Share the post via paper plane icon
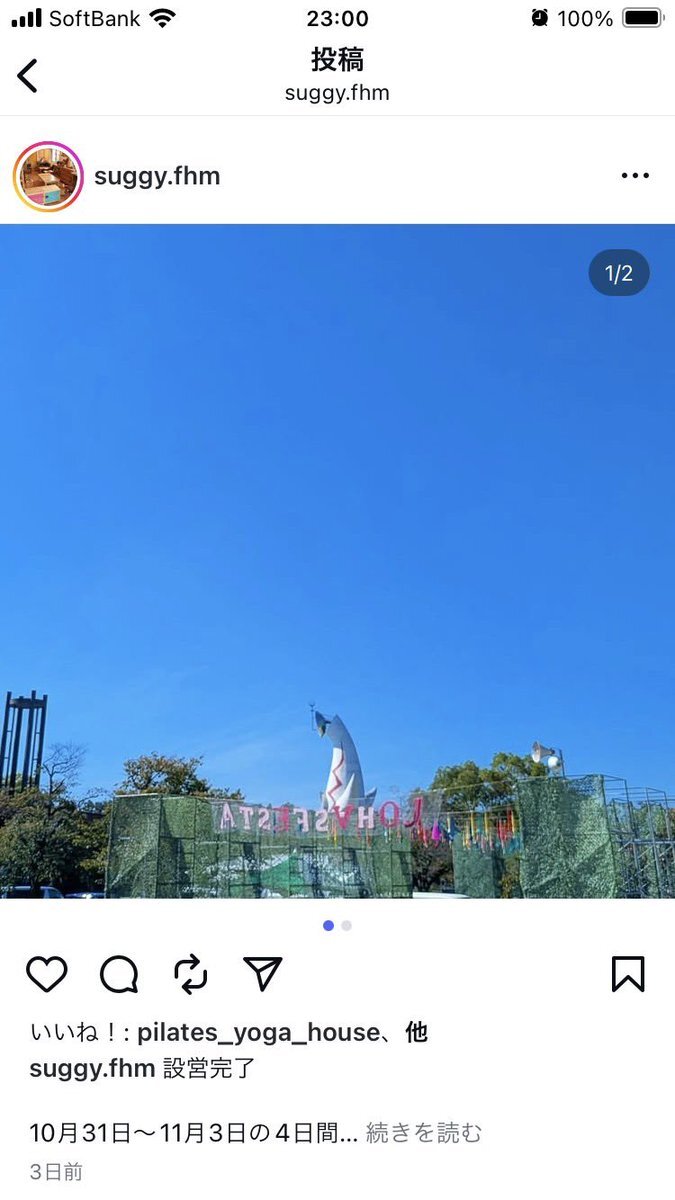 click(262, 973)
